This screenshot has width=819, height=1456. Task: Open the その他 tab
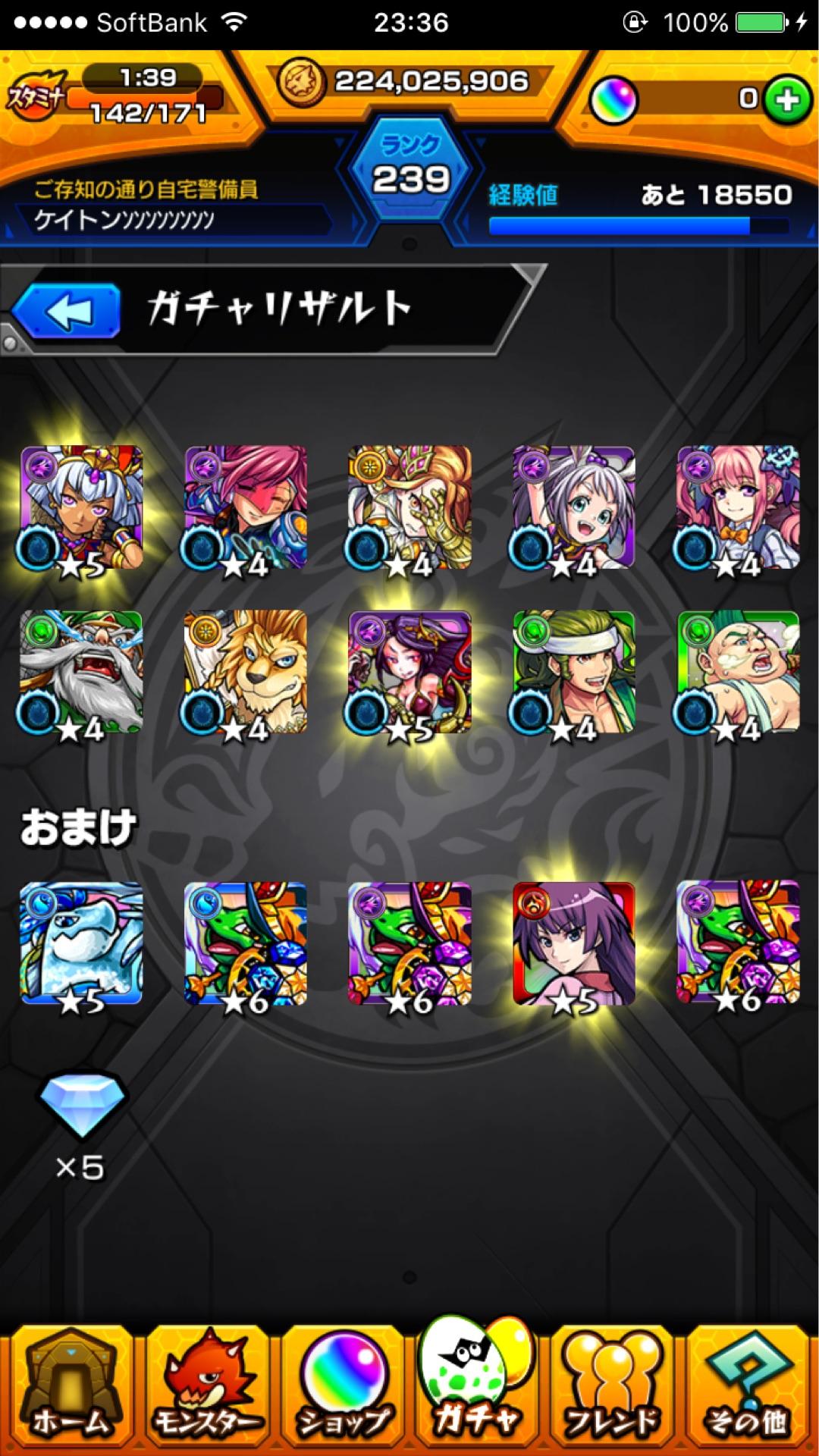(x=748, y=1390)
